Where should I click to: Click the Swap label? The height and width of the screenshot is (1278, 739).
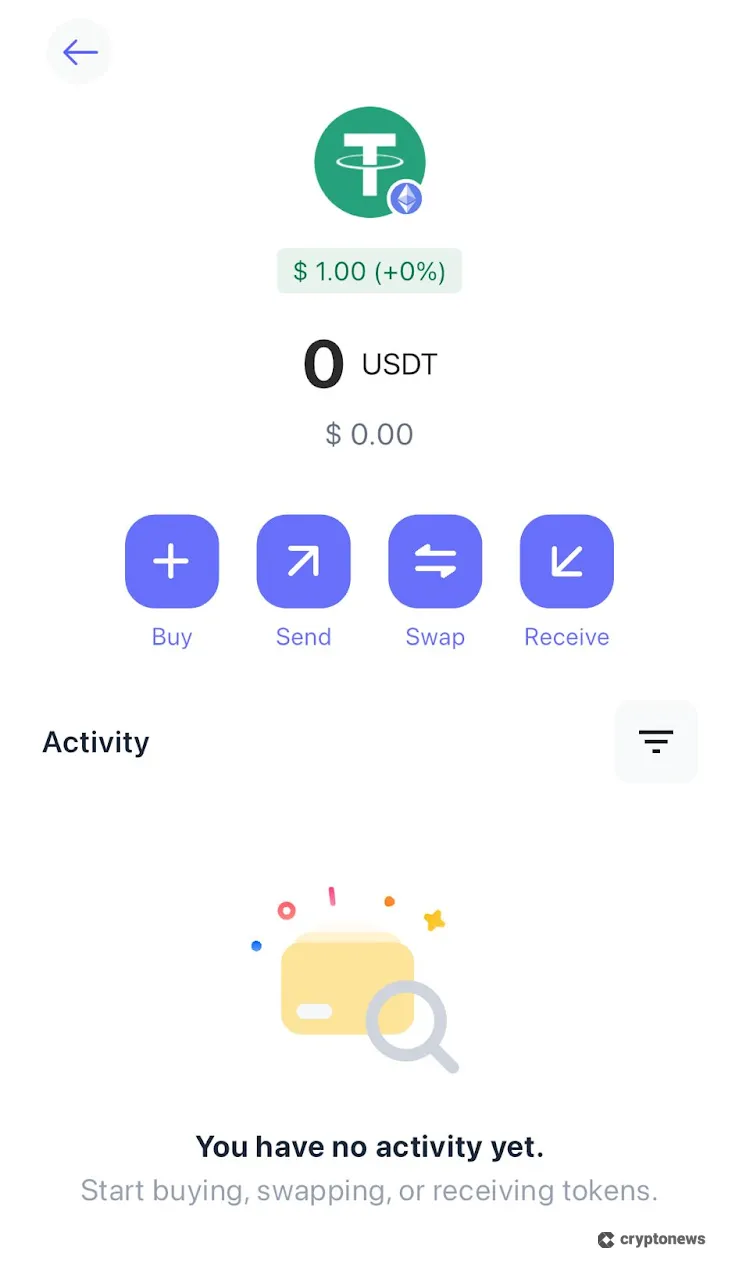[x=435, y=637]
